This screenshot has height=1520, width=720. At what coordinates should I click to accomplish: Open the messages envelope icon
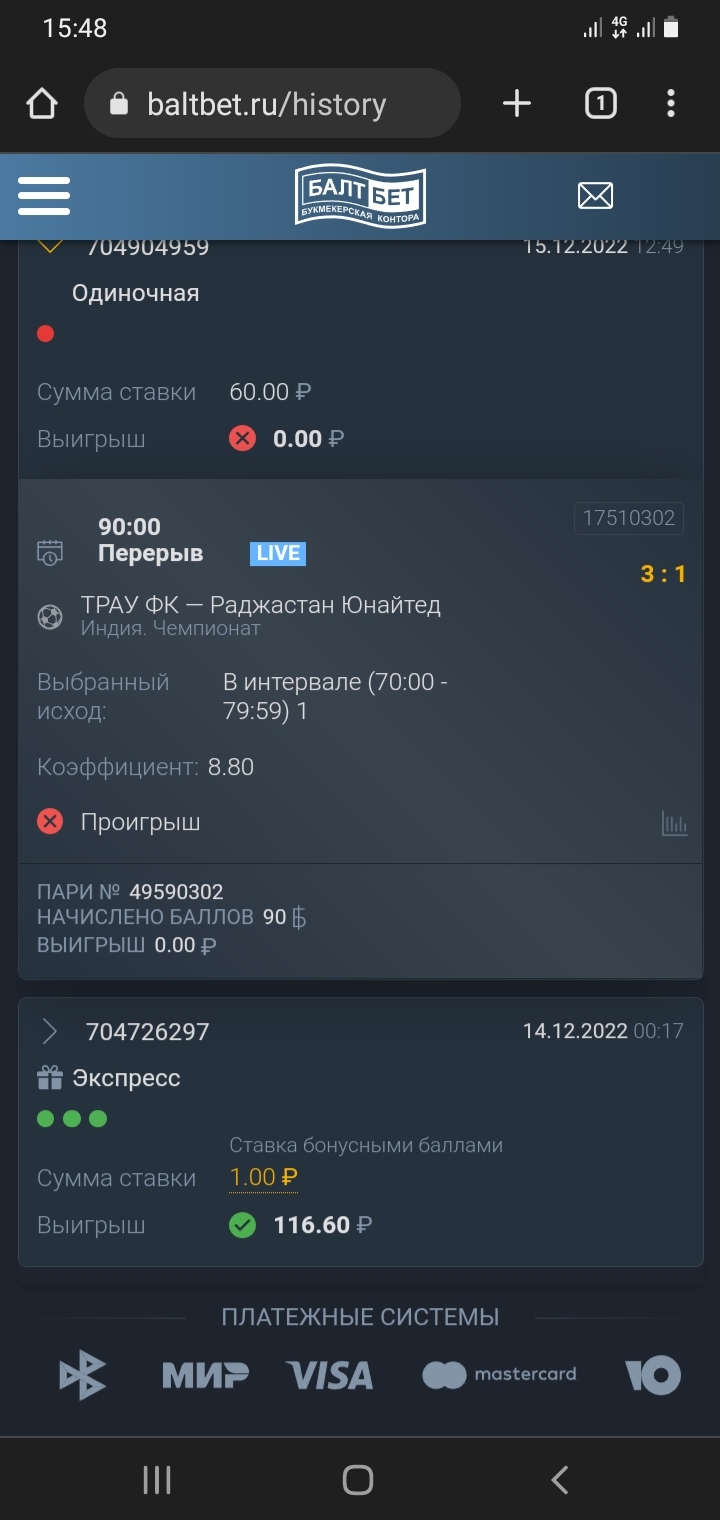pyautogui.click(x=595, y=195)
